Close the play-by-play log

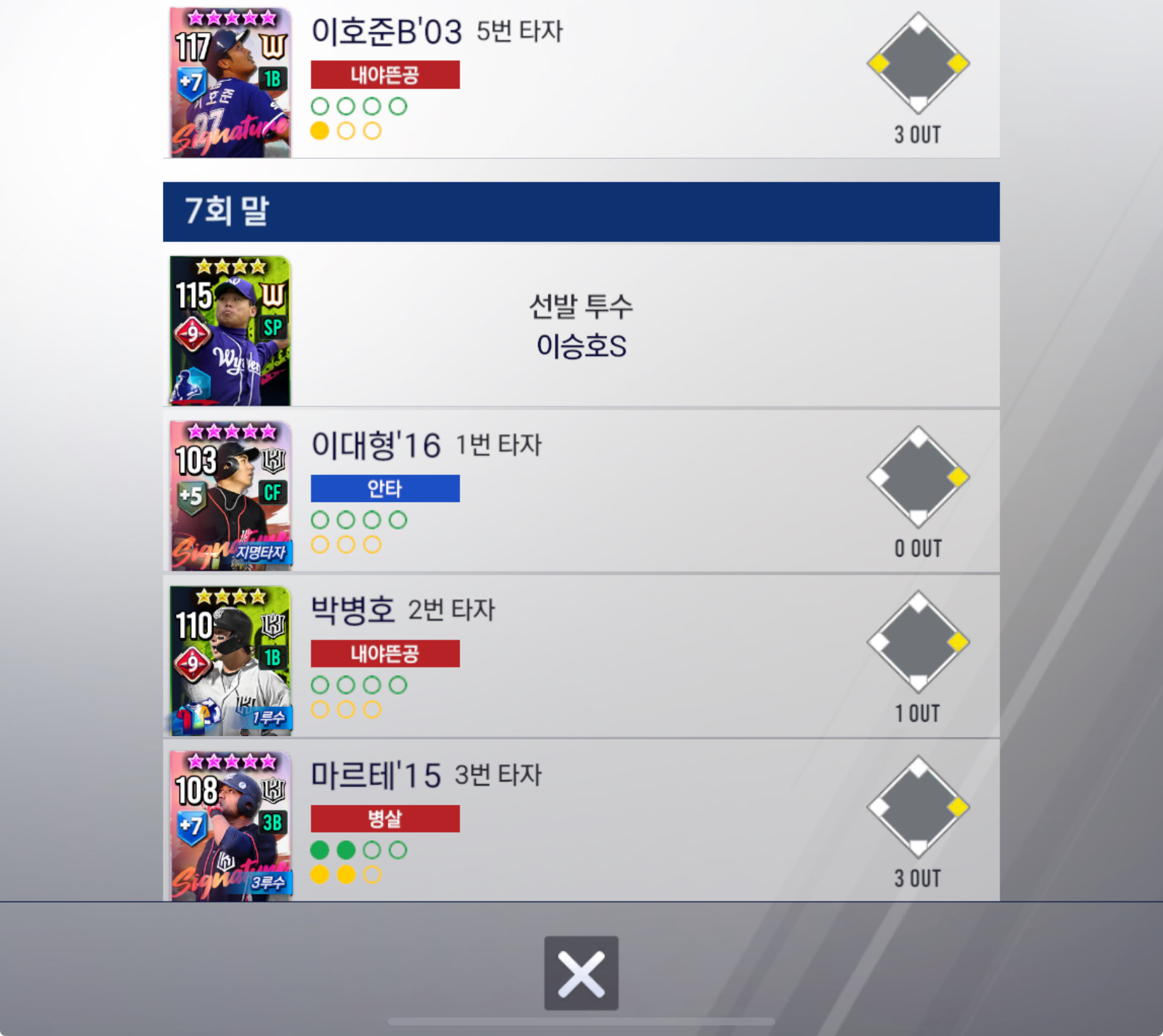pos(581,972)
